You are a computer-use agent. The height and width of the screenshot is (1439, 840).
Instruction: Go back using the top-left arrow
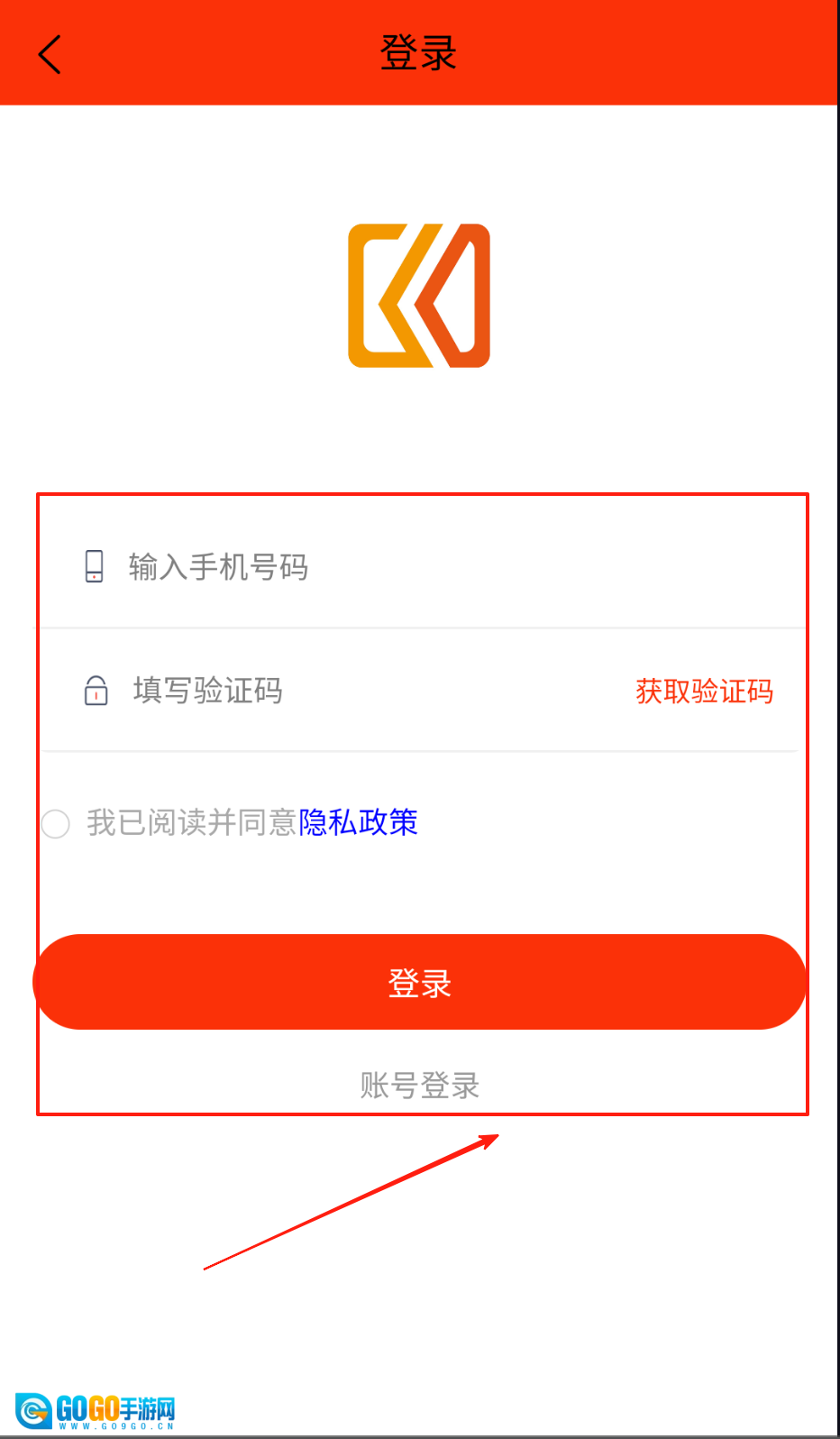(x=50, y=54)
